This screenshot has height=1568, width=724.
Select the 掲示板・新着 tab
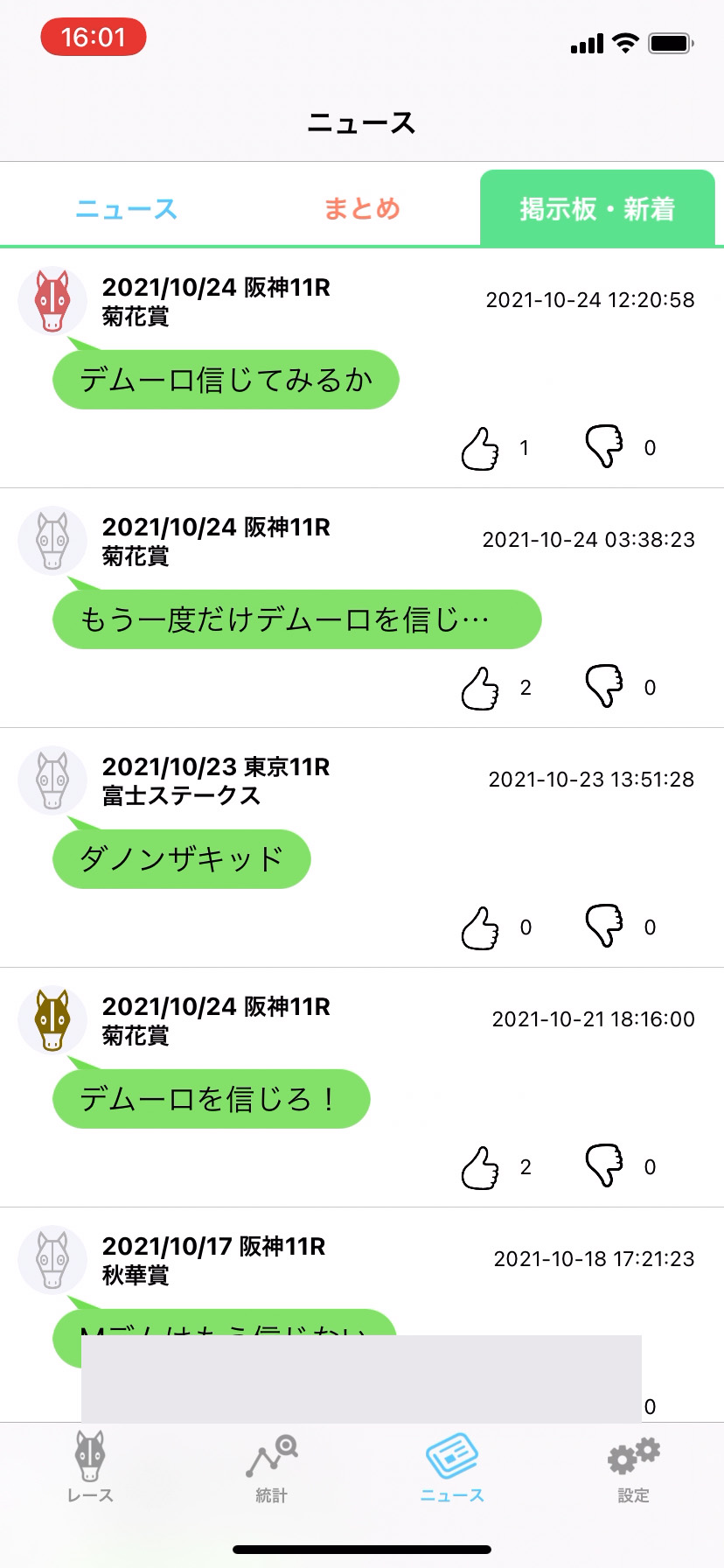(x=597, y=209)
